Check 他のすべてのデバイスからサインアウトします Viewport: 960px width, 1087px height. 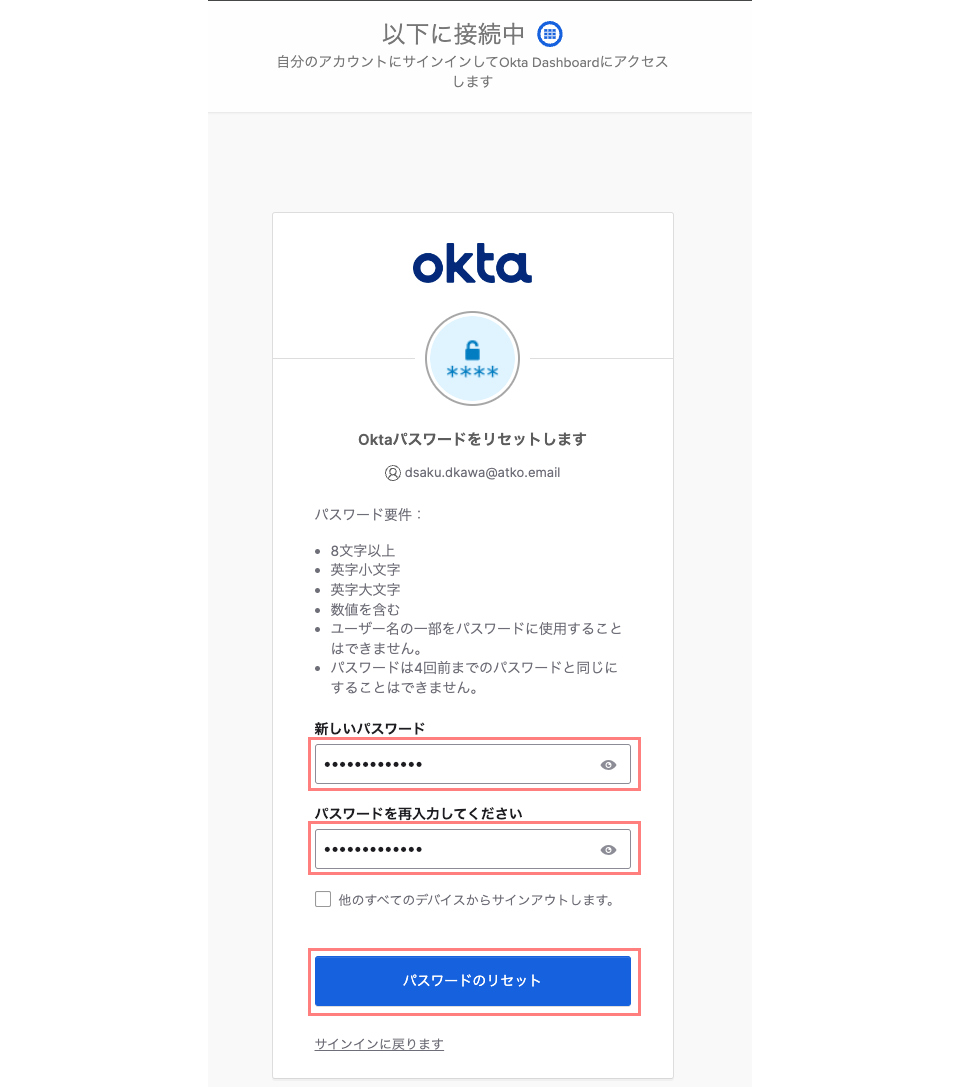[323, 899]
